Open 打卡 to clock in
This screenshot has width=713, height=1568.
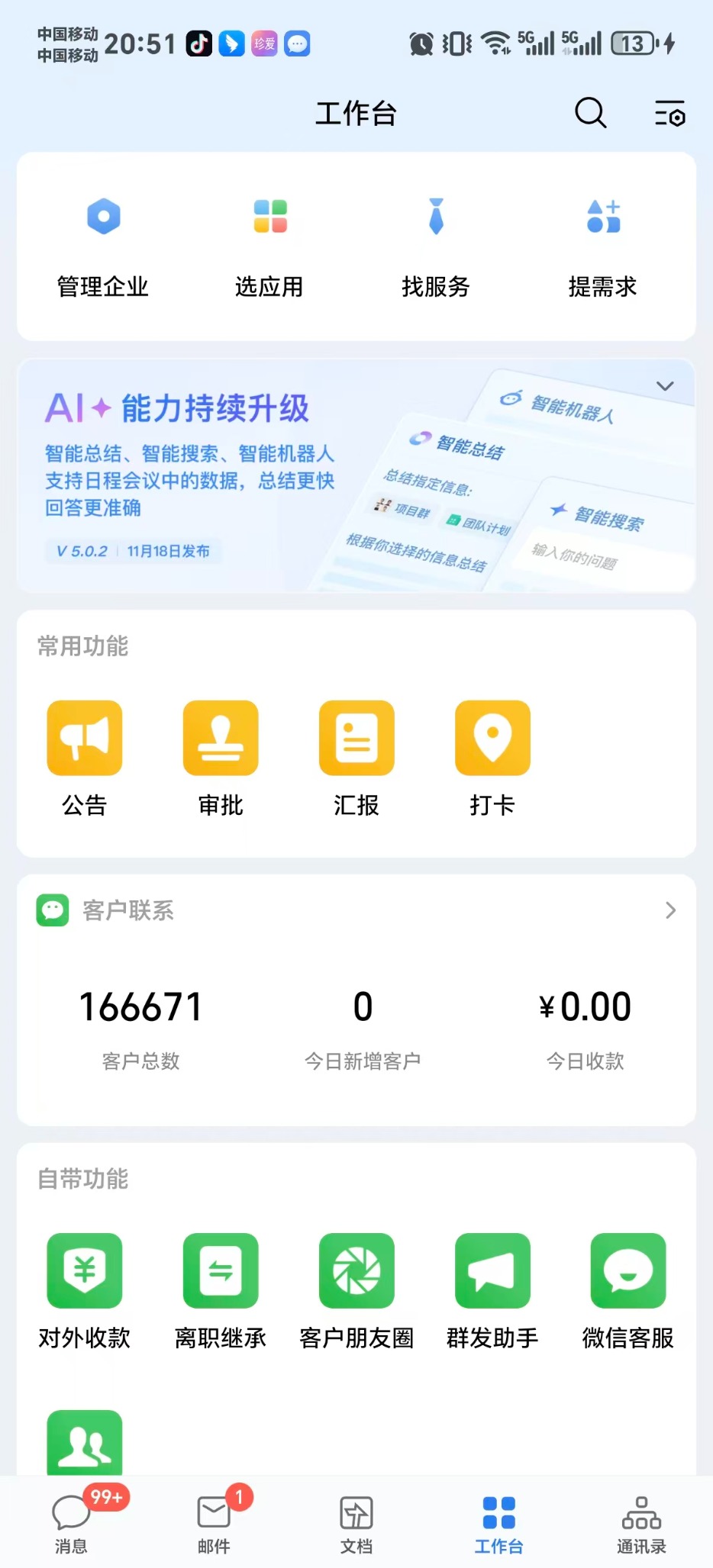pos(492,756)
